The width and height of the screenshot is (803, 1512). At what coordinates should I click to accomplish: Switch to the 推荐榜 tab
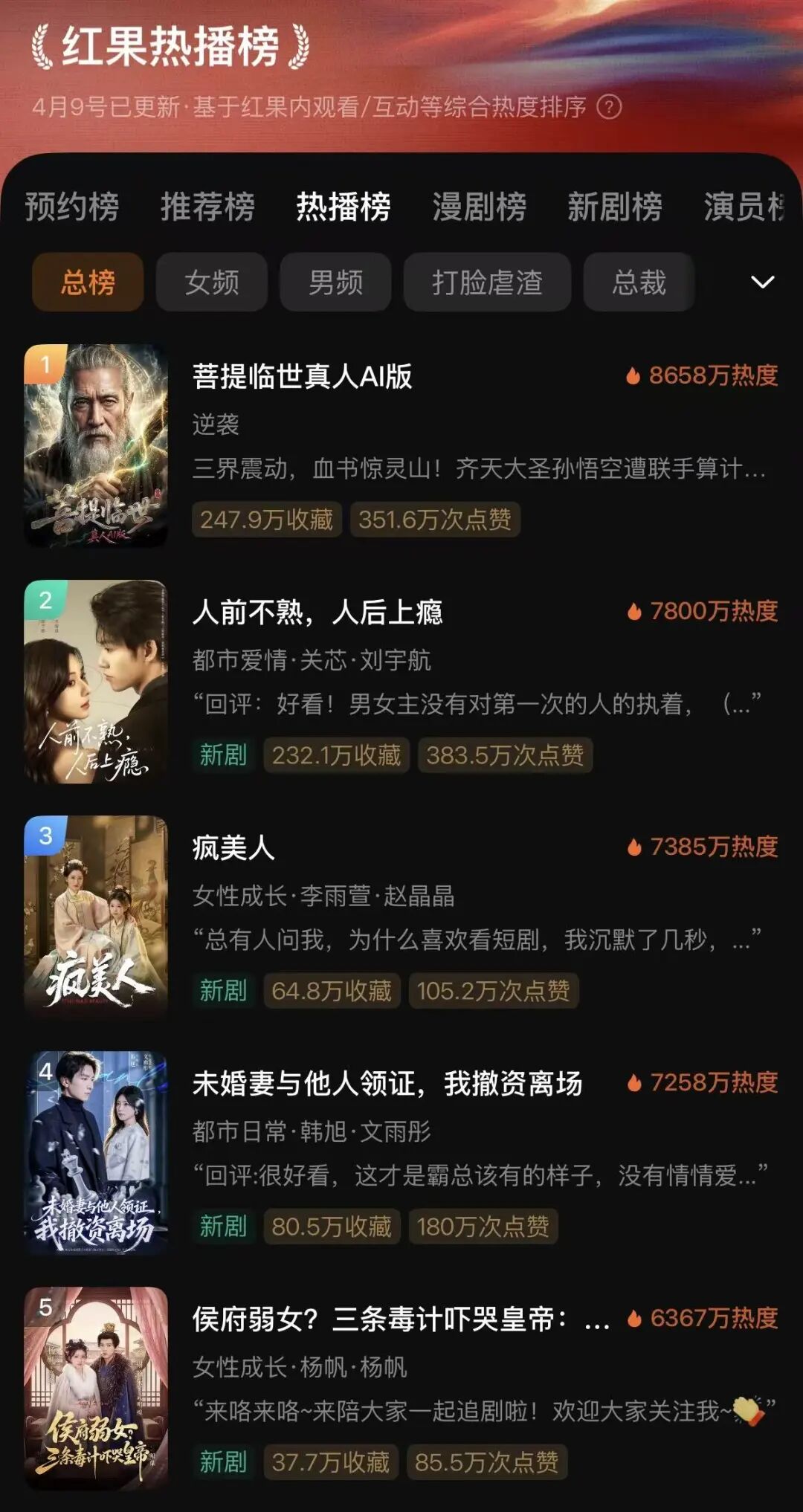207,207
